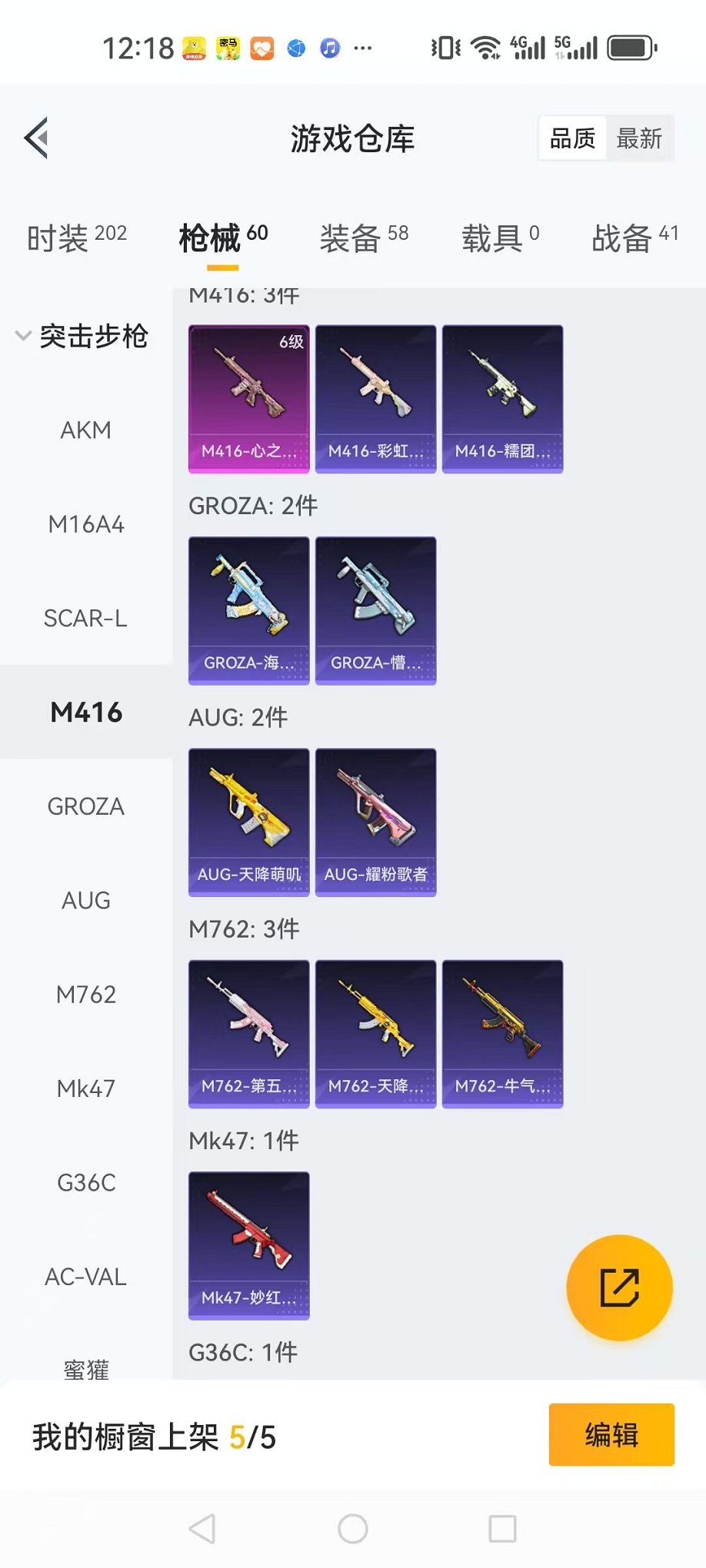View the AUG-耀粉歌者 skin
Image resolution: width=706 pixels, height=1568 pixels.
coord(375,822)
